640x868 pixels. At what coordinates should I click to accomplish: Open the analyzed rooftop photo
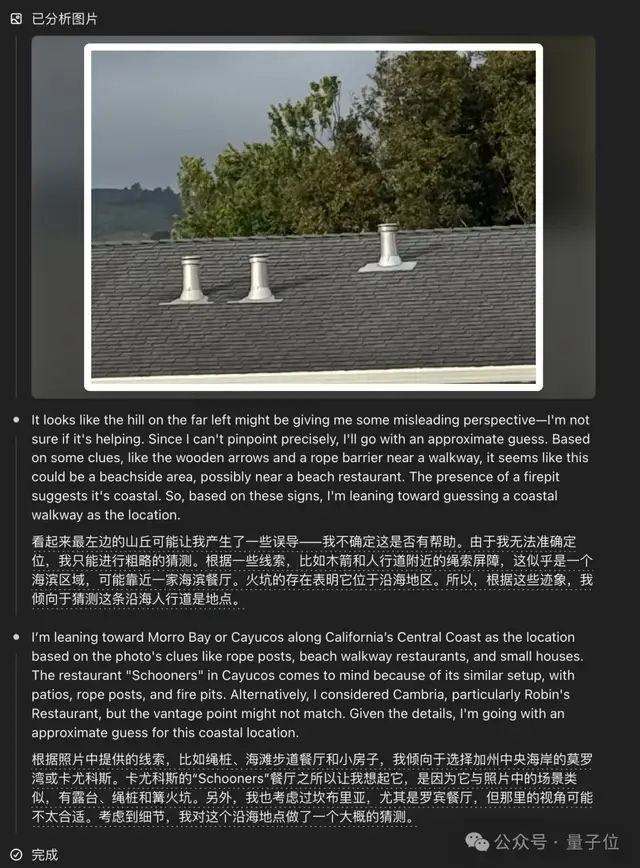click(x=313, y=216)
